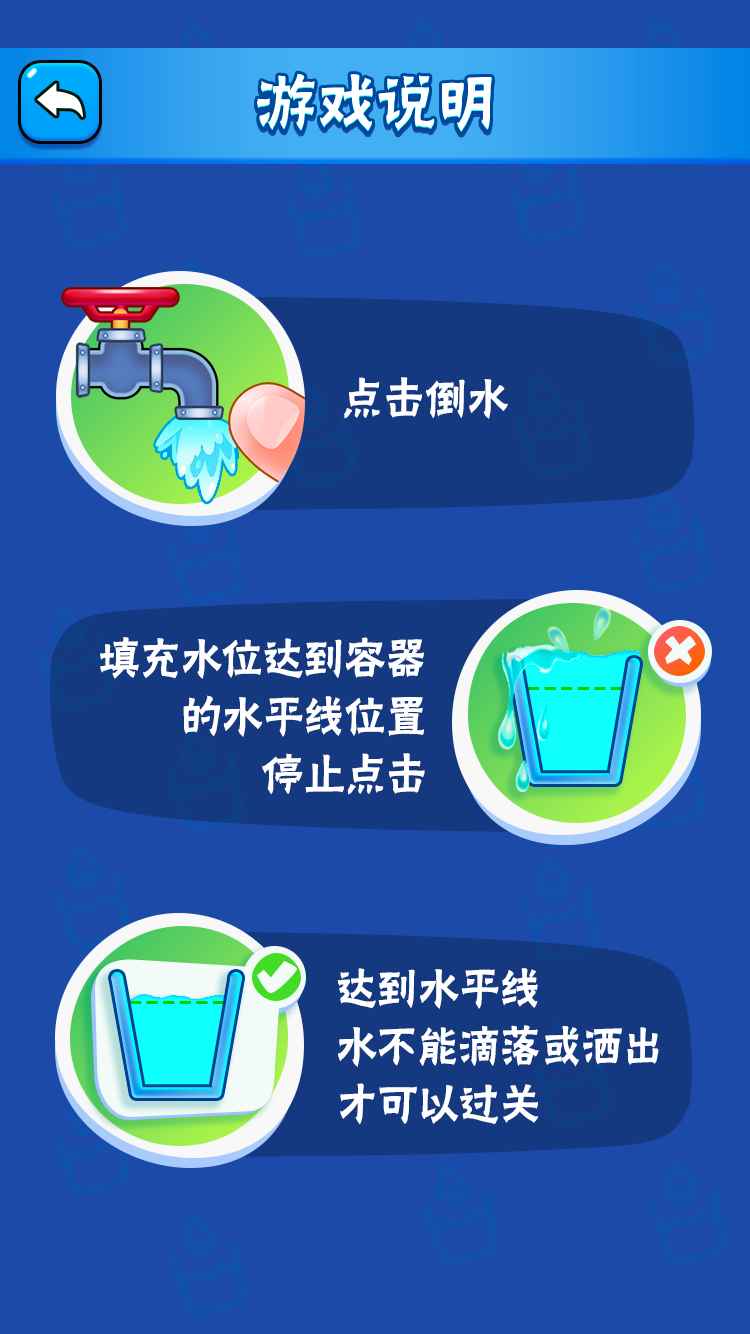The width and height of the screenshot is (750, 1334).
Task: Tap the dashed line in the success cup
Action: [175, 1000]
